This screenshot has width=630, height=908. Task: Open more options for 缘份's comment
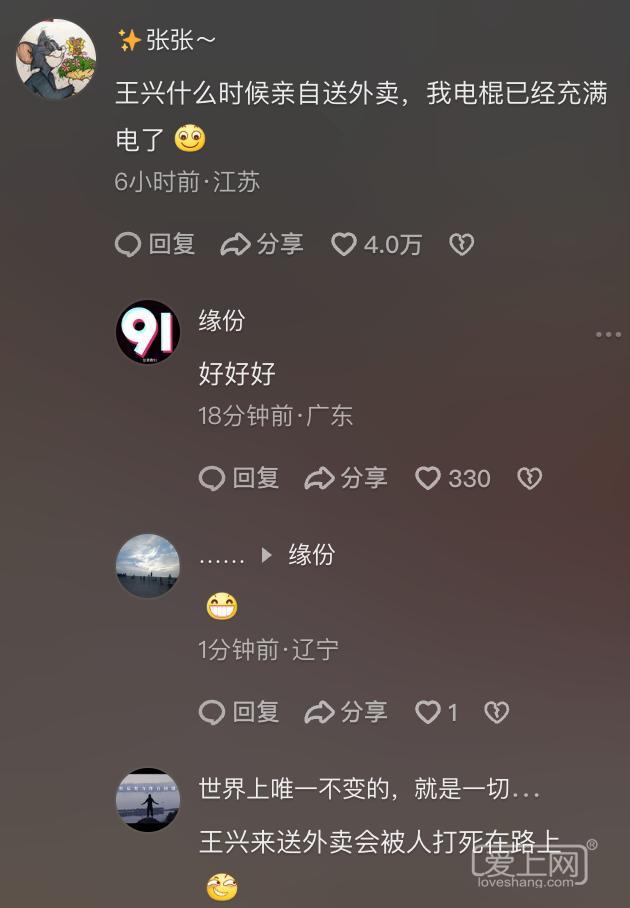pos(608,334)
